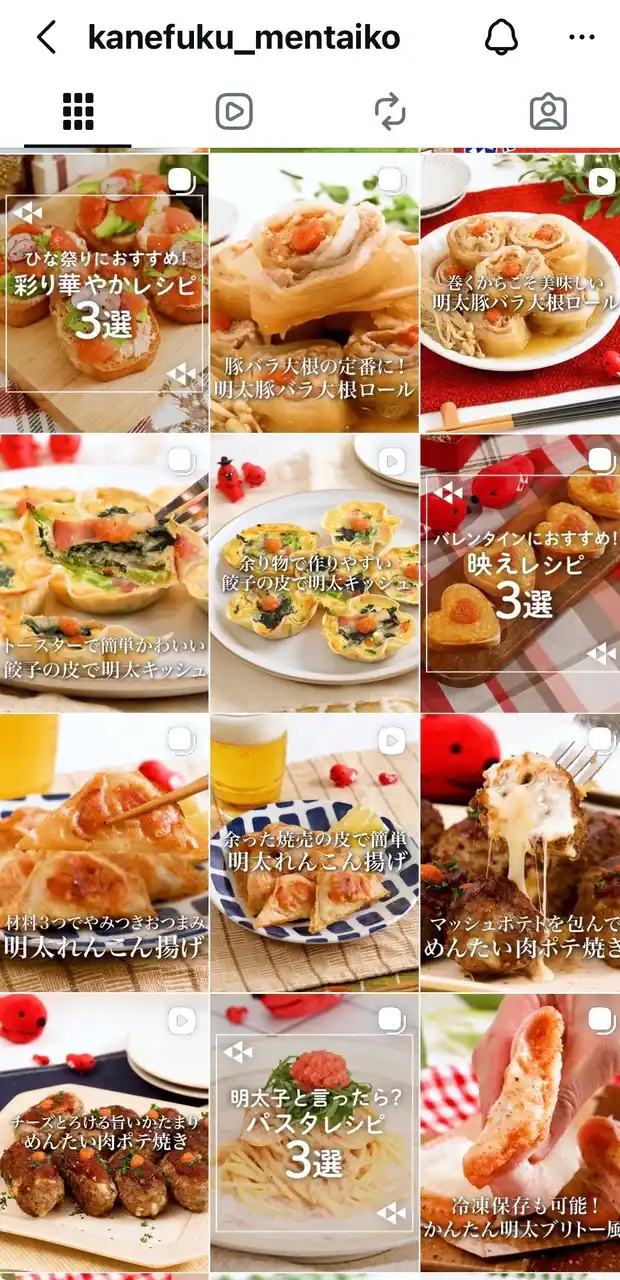Switch to the tagged photos tab
The image size is (620, 1280).
[547, 111]
